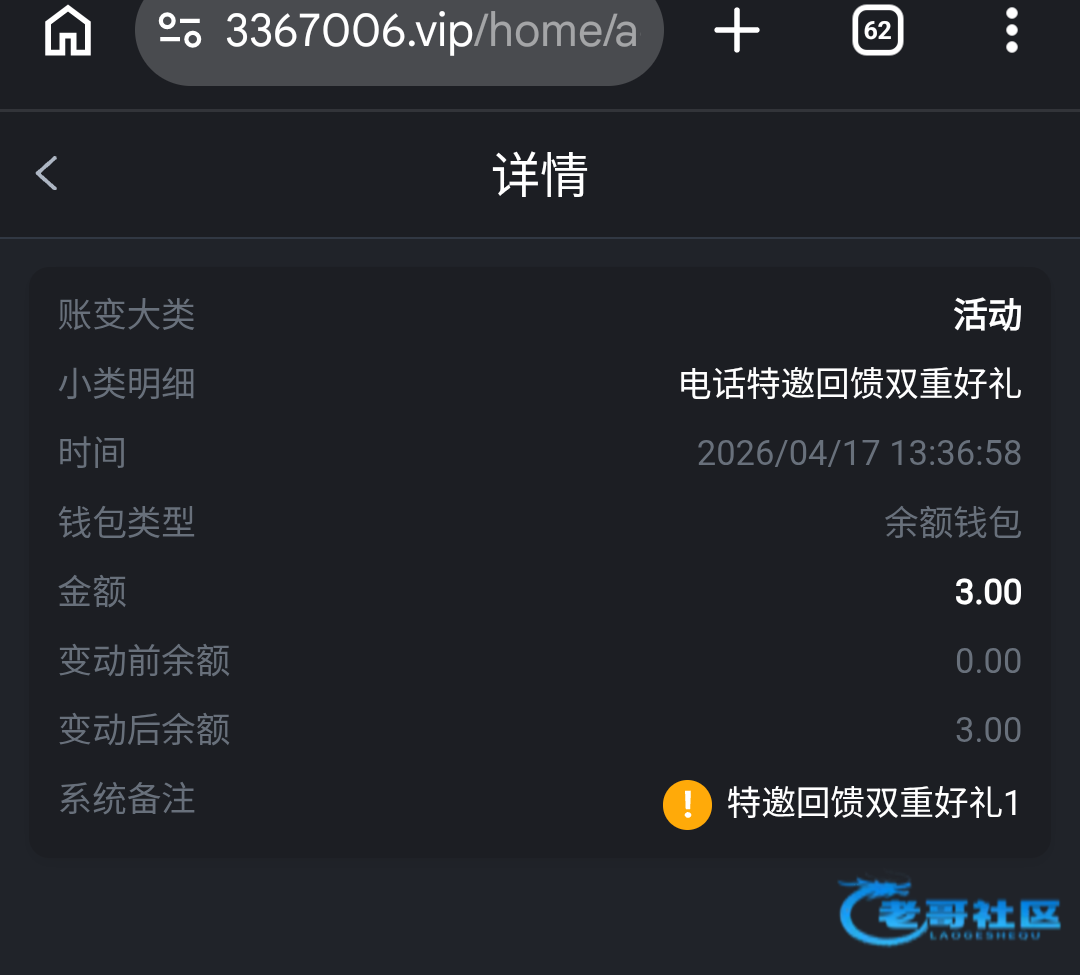Open the tab switcher showing 62 tabs
Image resolution: width=1080 pixels, height=975 pixels.
877,32
